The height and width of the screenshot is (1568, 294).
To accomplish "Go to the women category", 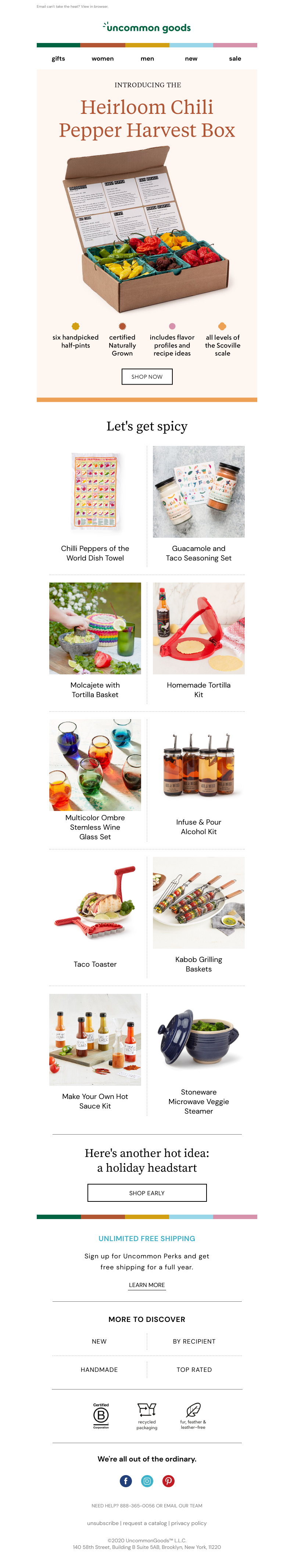I will [102, 58].
